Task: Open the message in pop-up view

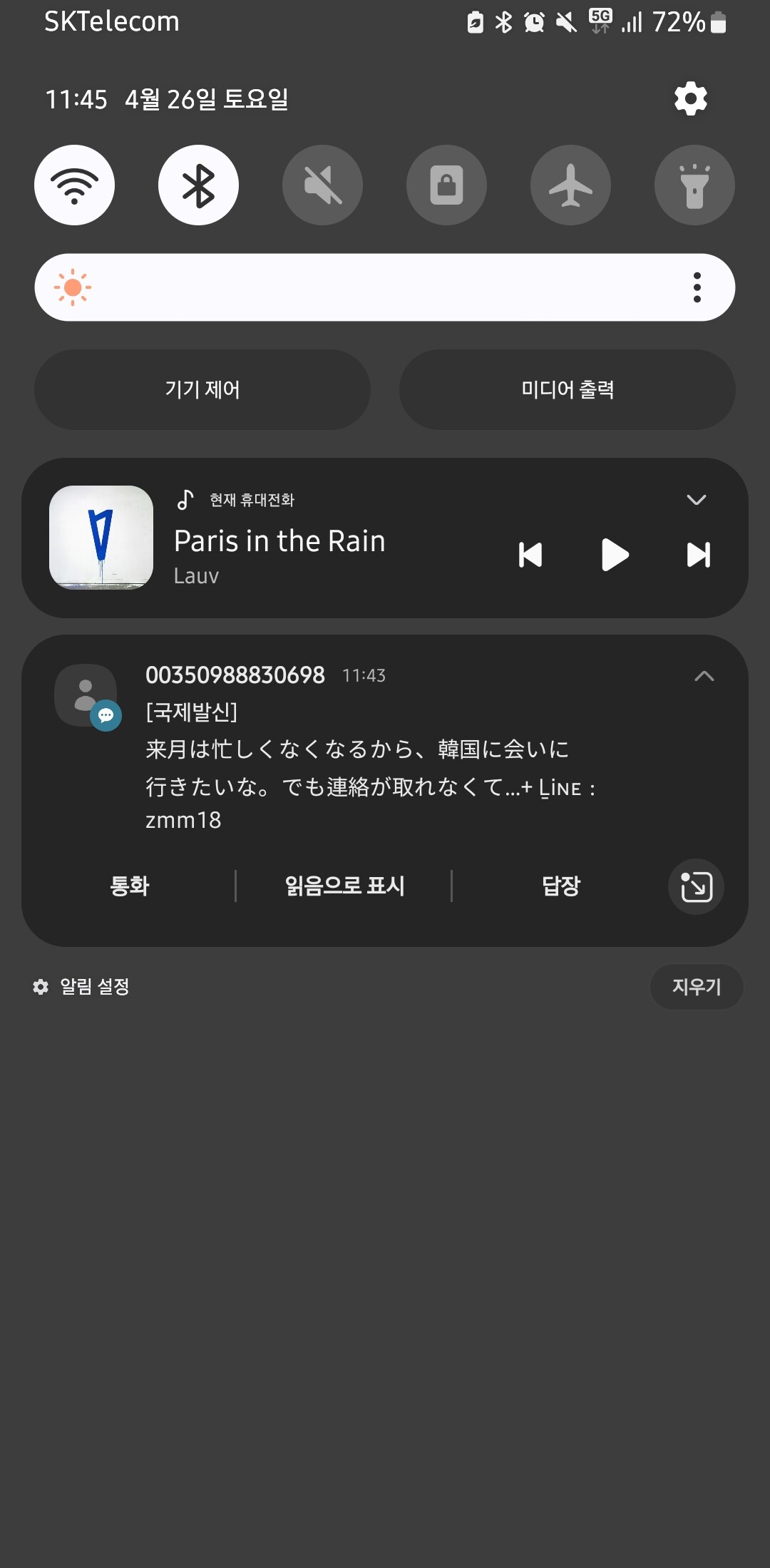Action: [x=696, y=886]
